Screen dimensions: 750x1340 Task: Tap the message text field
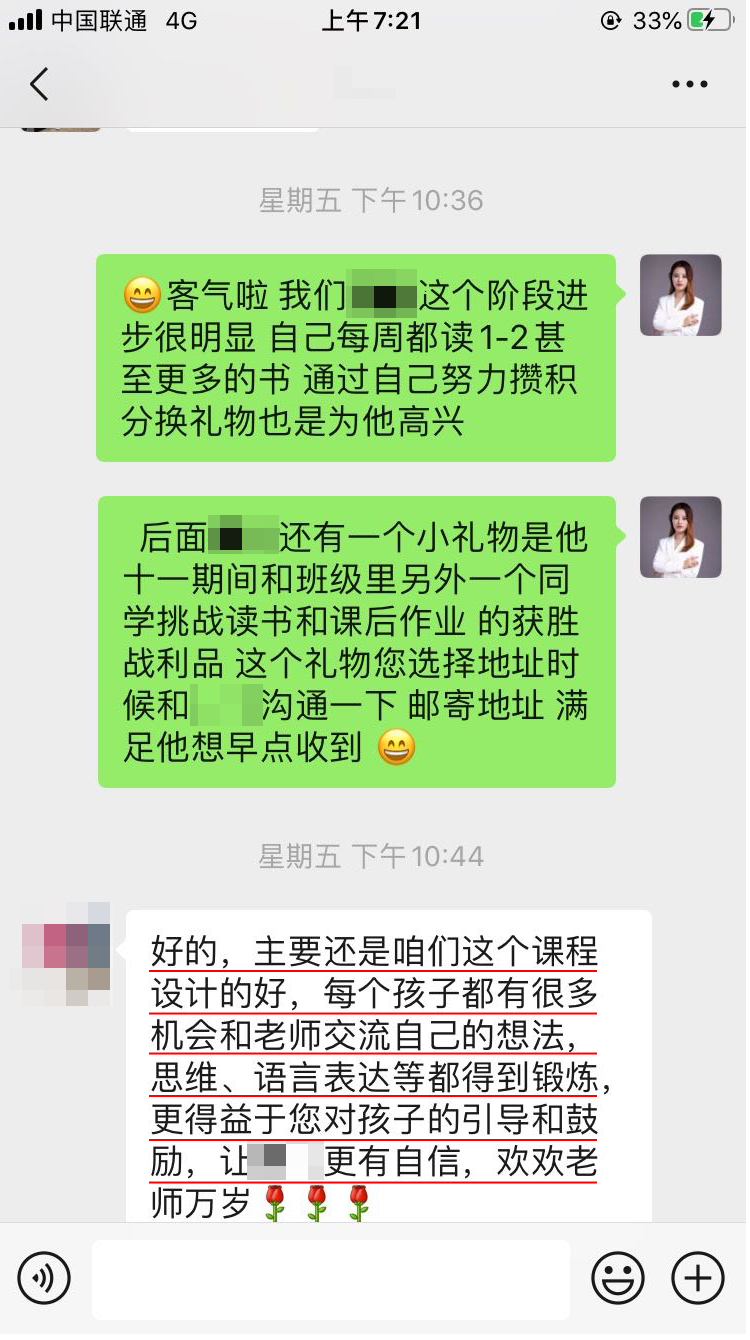pyautogui.click(x=330, y=1278)
